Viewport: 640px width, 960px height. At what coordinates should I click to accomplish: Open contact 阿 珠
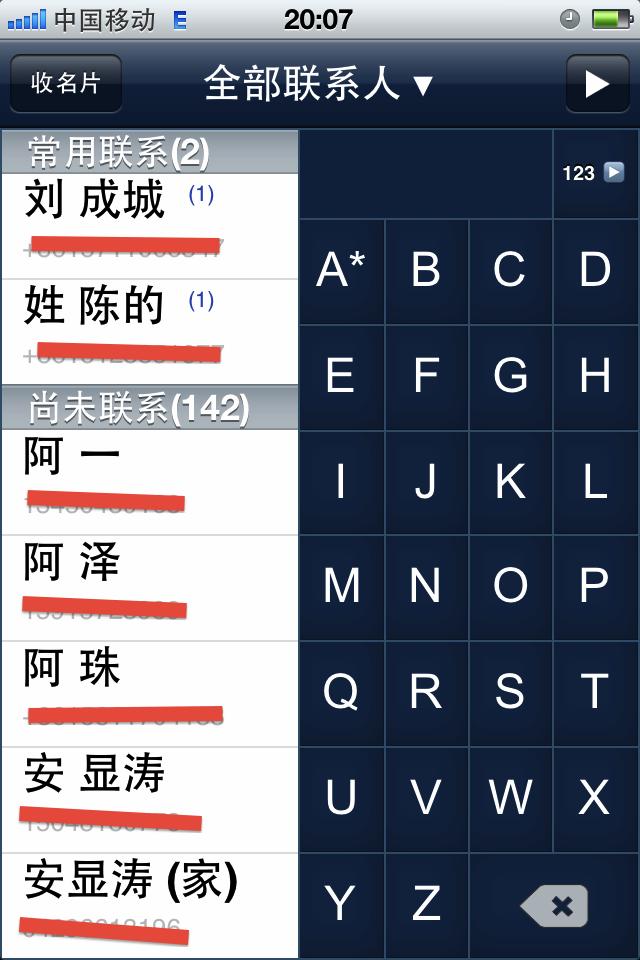pyautogui.click(x=150, y=694)
